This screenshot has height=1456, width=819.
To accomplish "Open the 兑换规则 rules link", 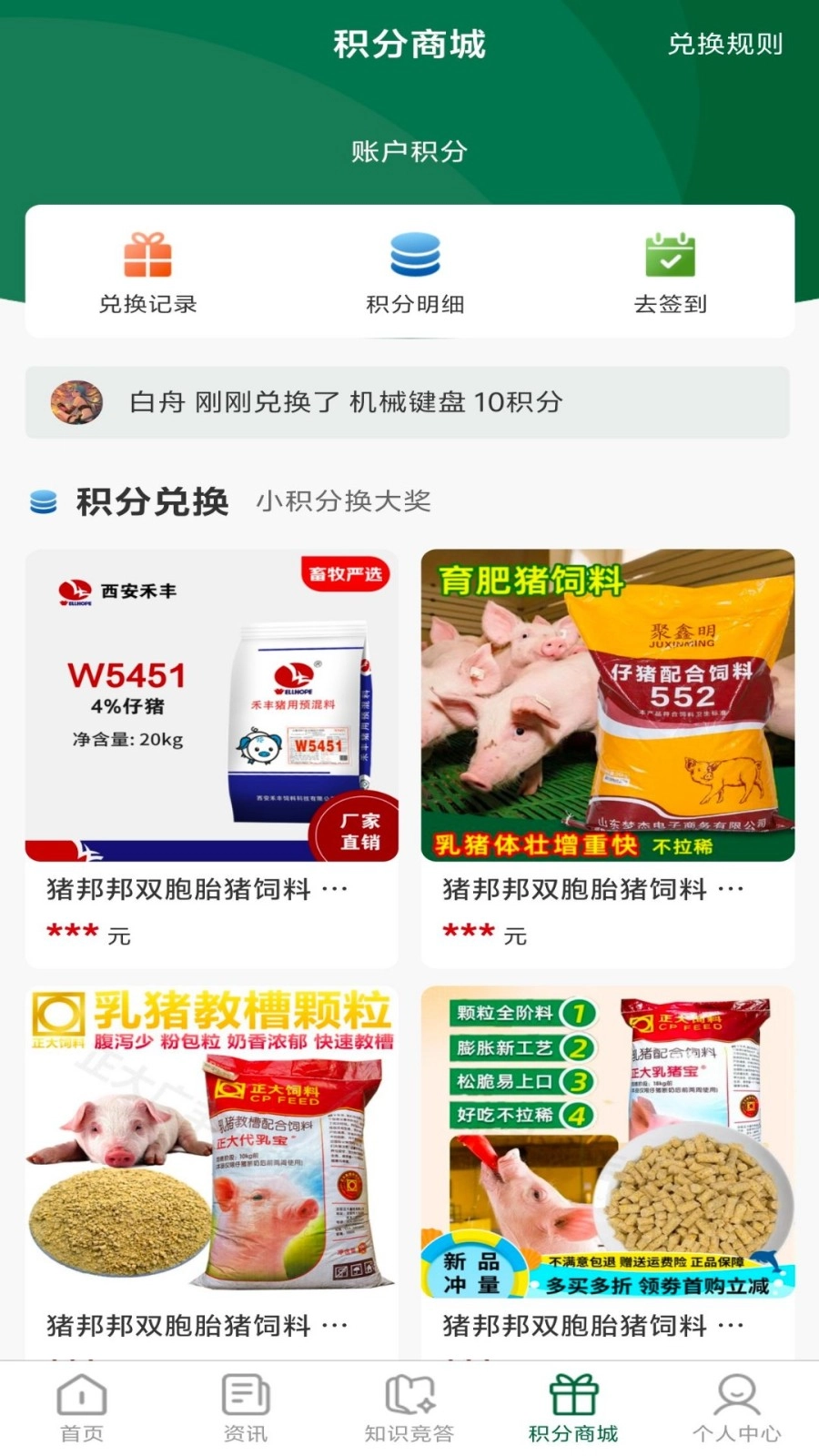I will pos(727,44).
